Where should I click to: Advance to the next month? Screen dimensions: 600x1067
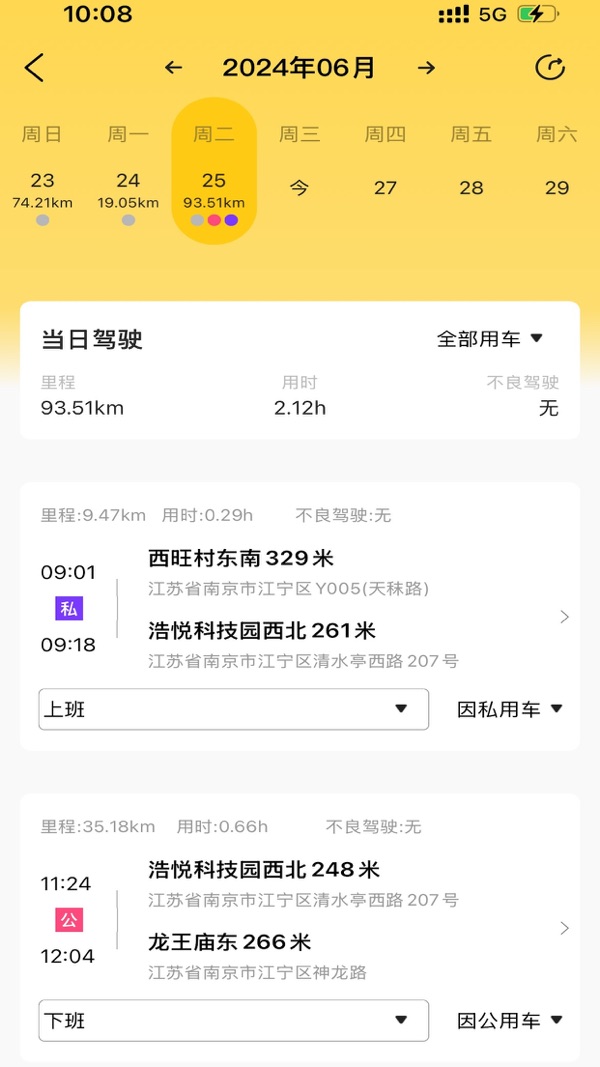pyautogui.click(x=426, y=68)
